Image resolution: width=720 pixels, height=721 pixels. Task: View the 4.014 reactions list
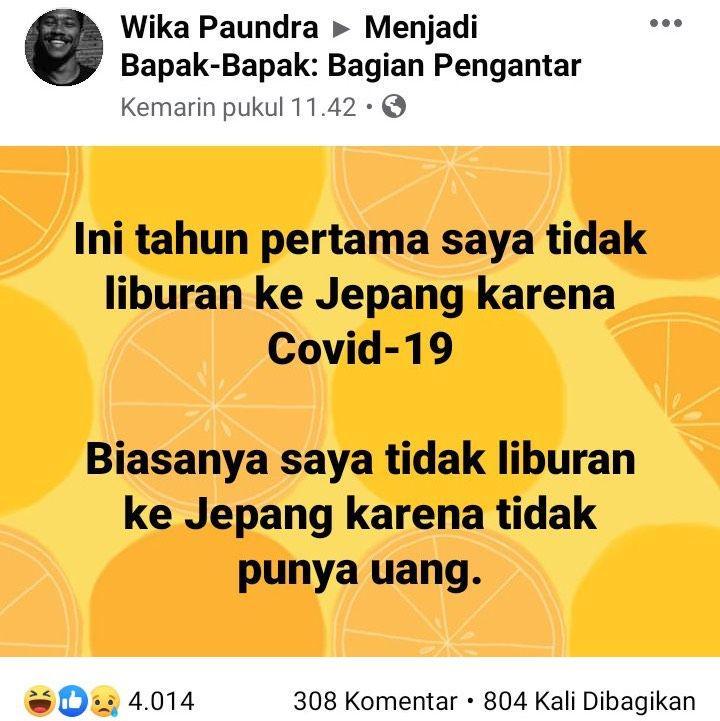(110, 699)
